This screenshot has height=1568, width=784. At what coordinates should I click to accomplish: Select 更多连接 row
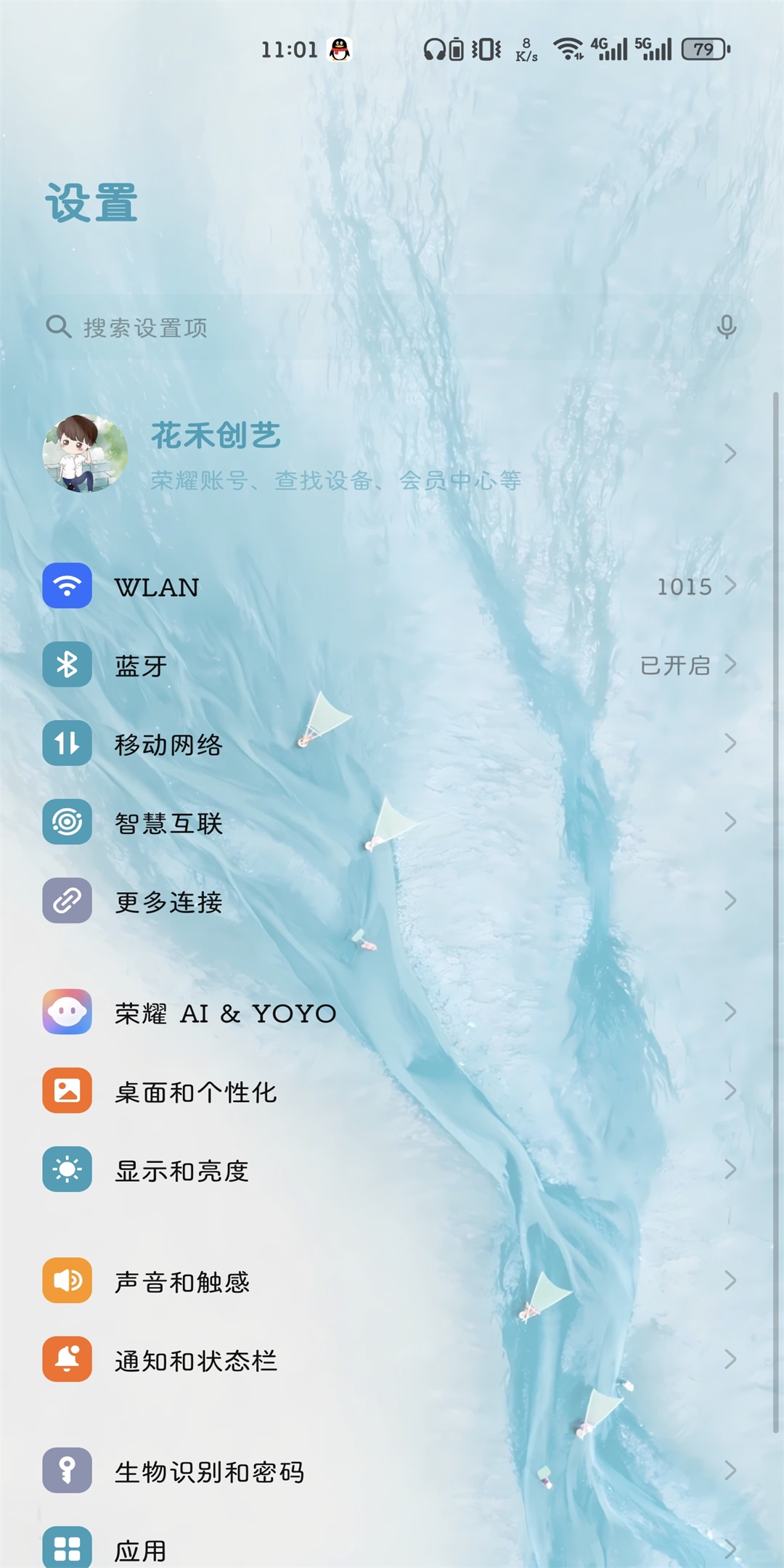[x=392, y=901]
